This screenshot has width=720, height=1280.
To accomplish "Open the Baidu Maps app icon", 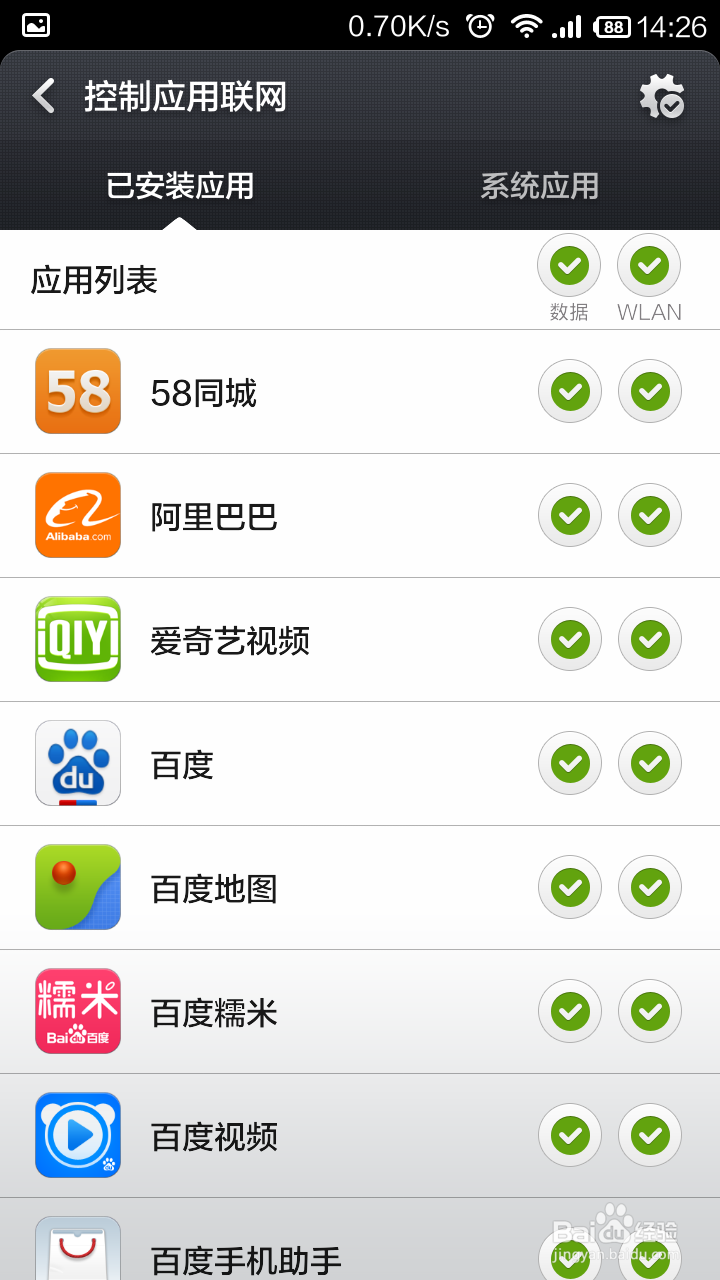I will [x=77, y=887].
